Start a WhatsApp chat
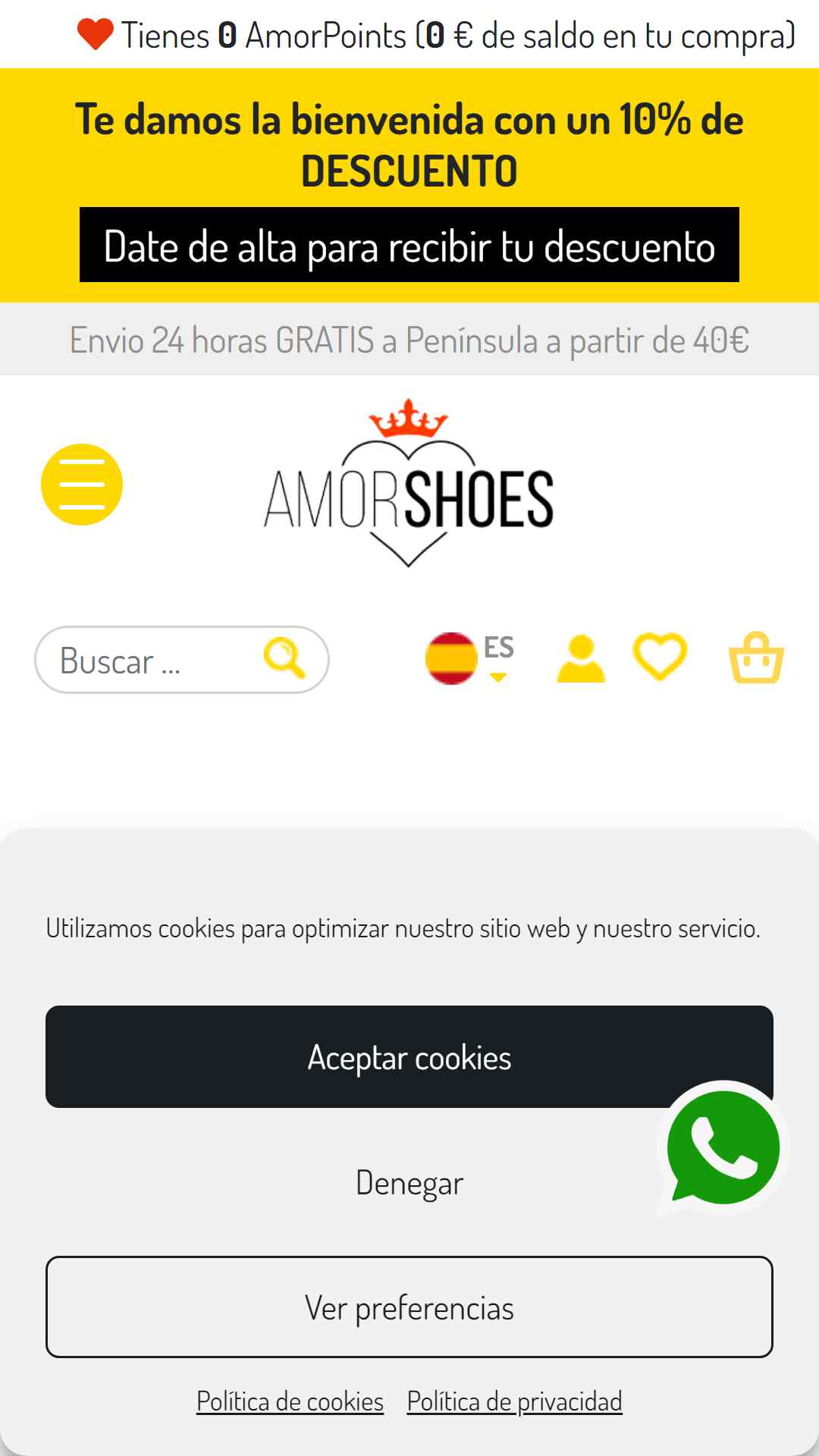This screenshot has width=819, height=1456. coord(723,1148)
